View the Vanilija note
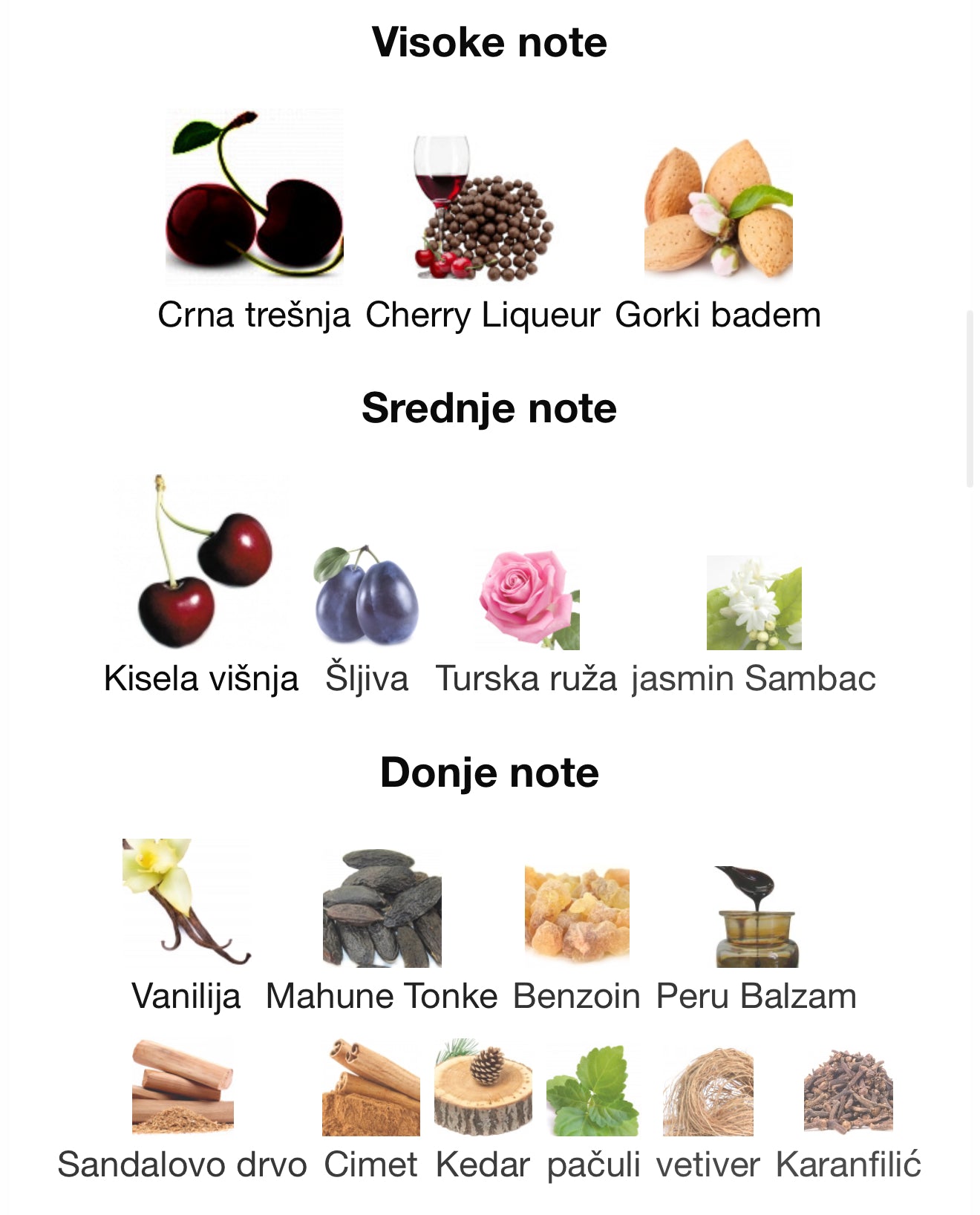The image size is (980, 1215). [186, 903]
